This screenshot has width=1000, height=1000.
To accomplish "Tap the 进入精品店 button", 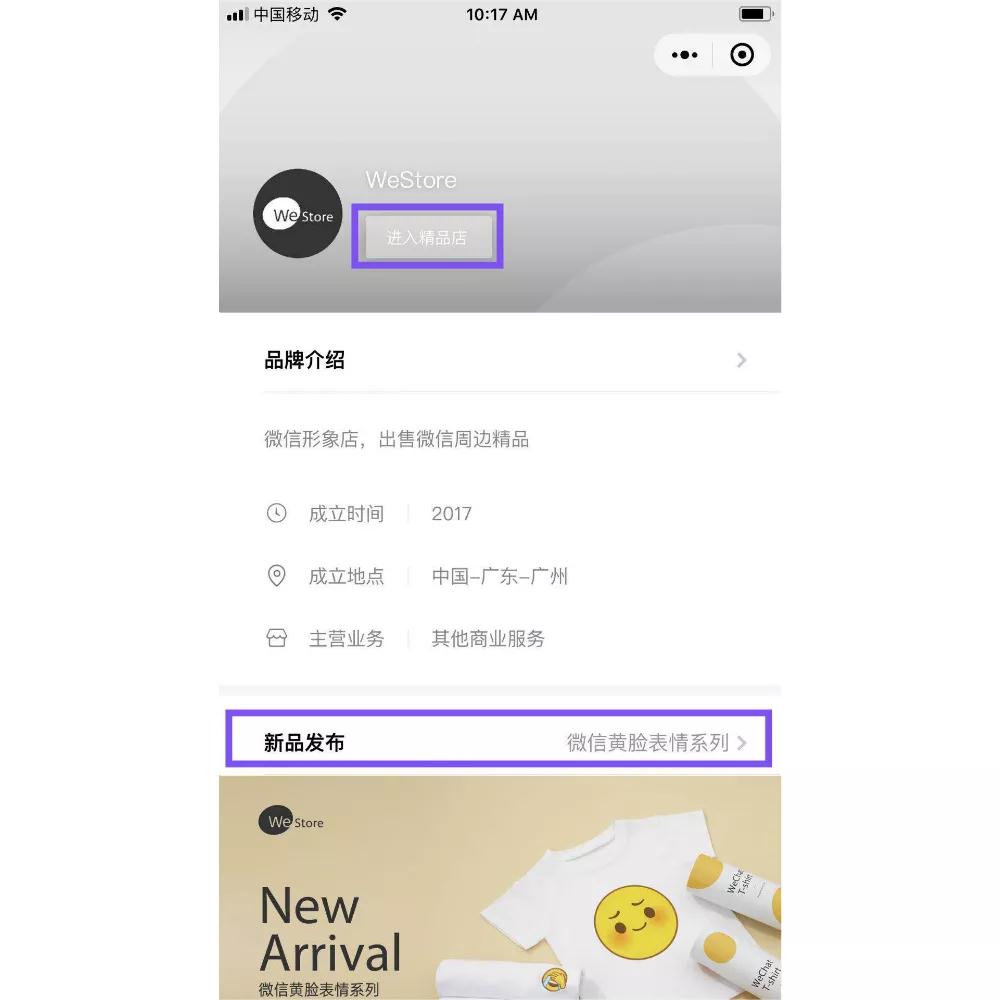I will [427, 238].
